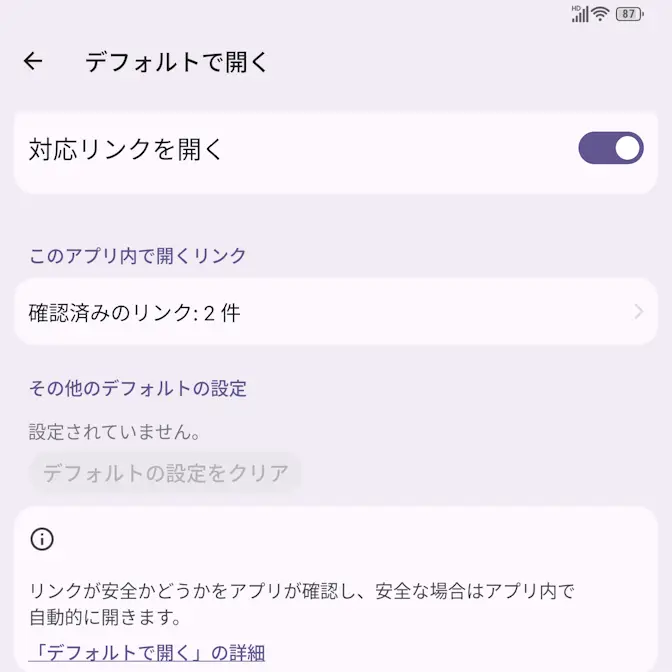Image resolution: width=672 pixels, height=672 pixels.
Task: Tap デフォルトの設定をクリア button
Action: 166,473
